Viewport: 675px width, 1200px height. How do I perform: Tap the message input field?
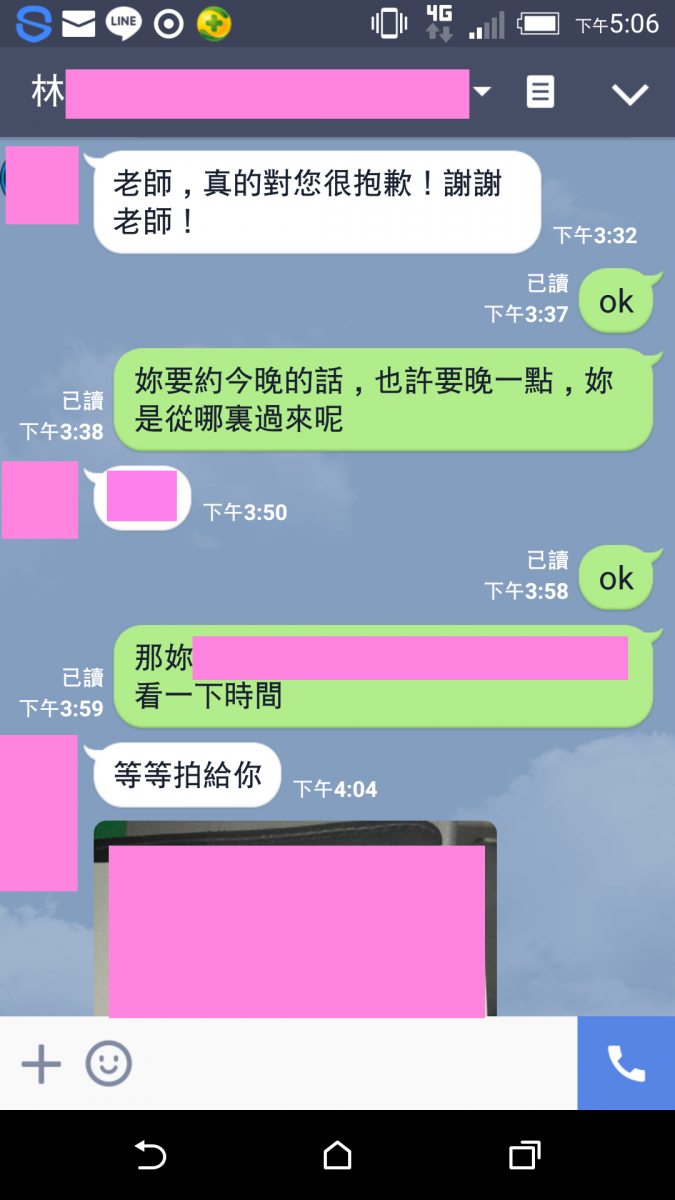(350, 1064)
